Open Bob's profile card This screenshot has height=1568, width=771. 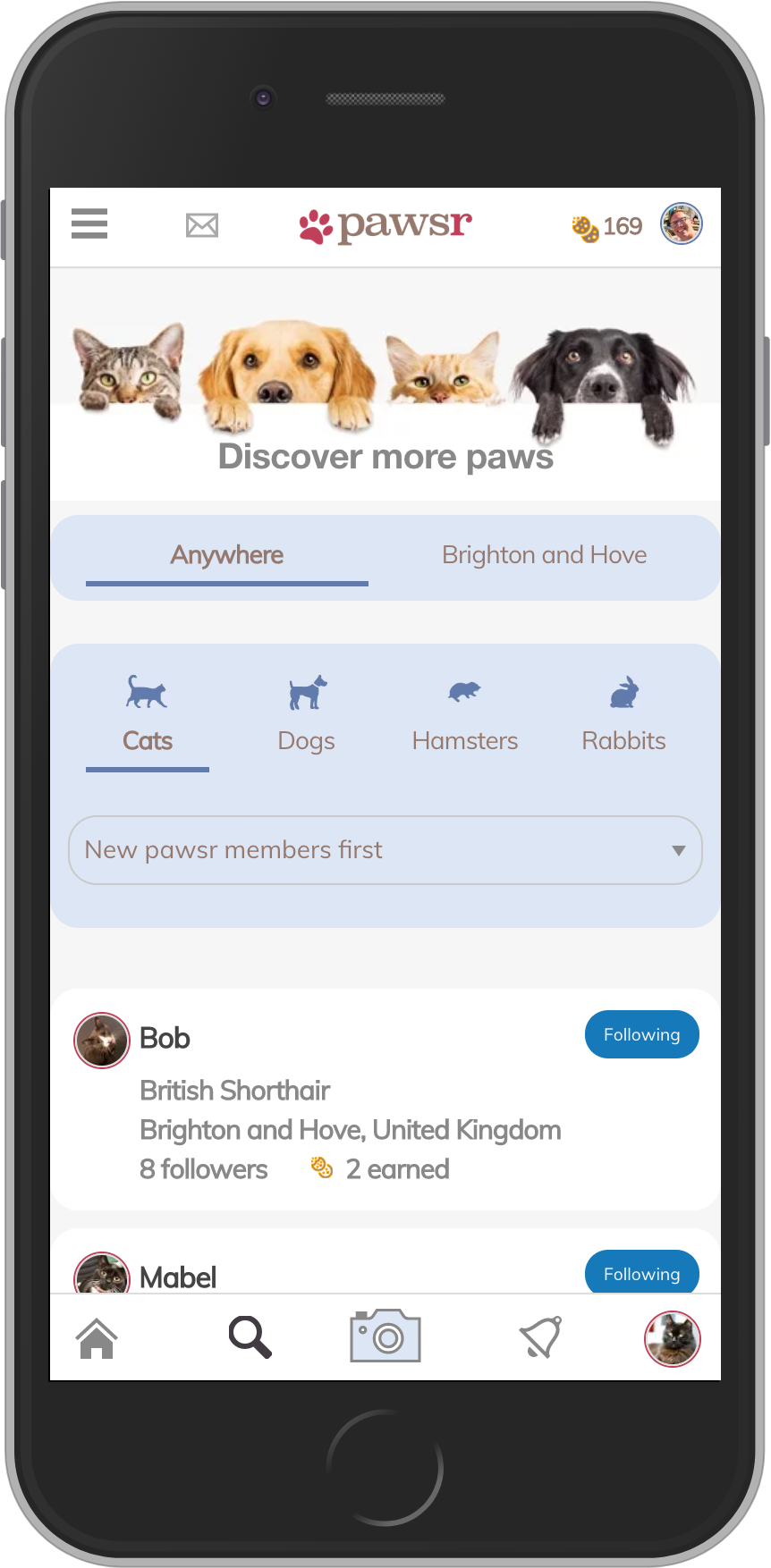(385, 1100)
